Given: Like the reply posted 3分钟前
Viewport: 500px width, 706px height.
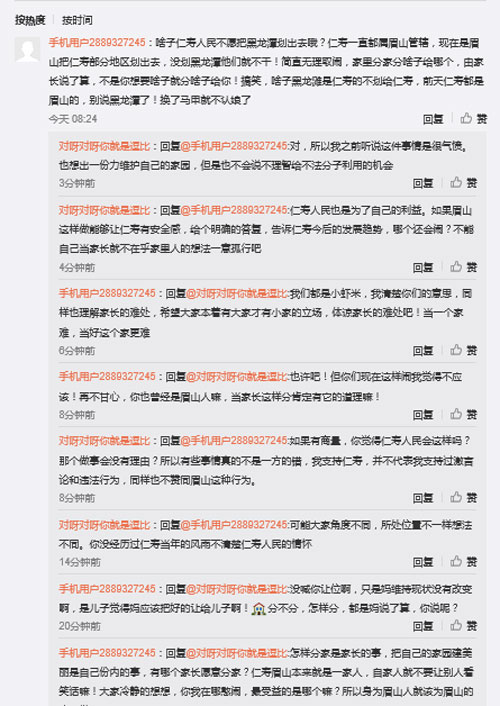Looking at the screenshot, I should pos(464,183).
